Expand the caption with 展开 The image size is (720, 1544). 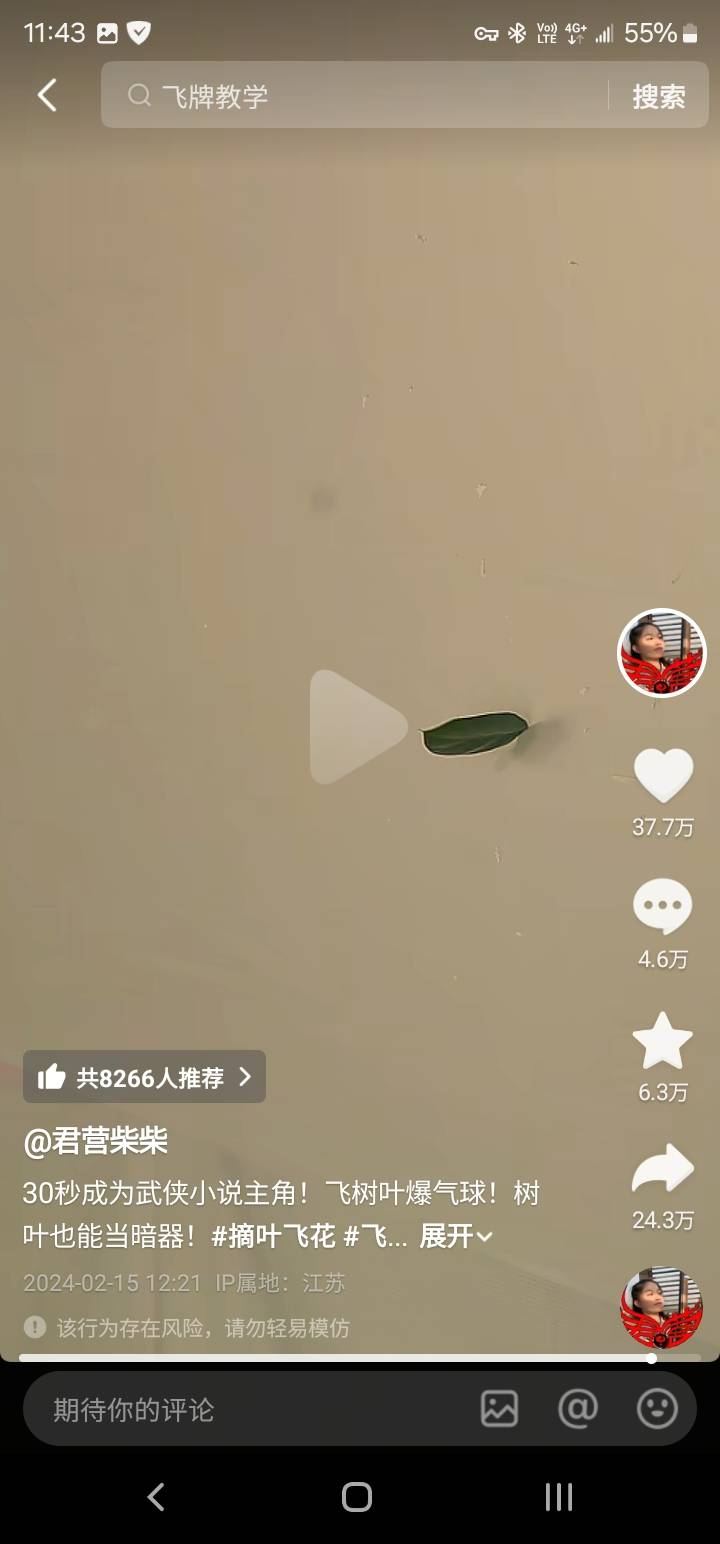[x=455, y=1236]
